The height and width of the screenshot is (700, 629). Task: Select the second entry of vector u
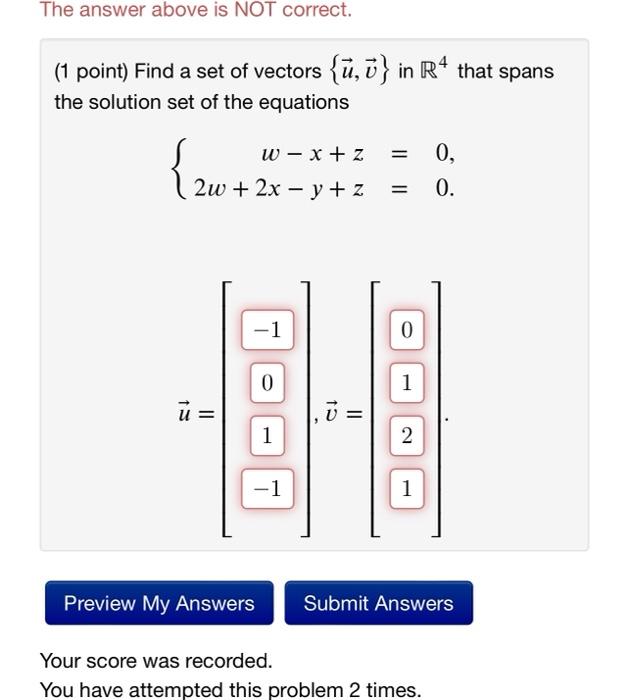click(267, 383)
